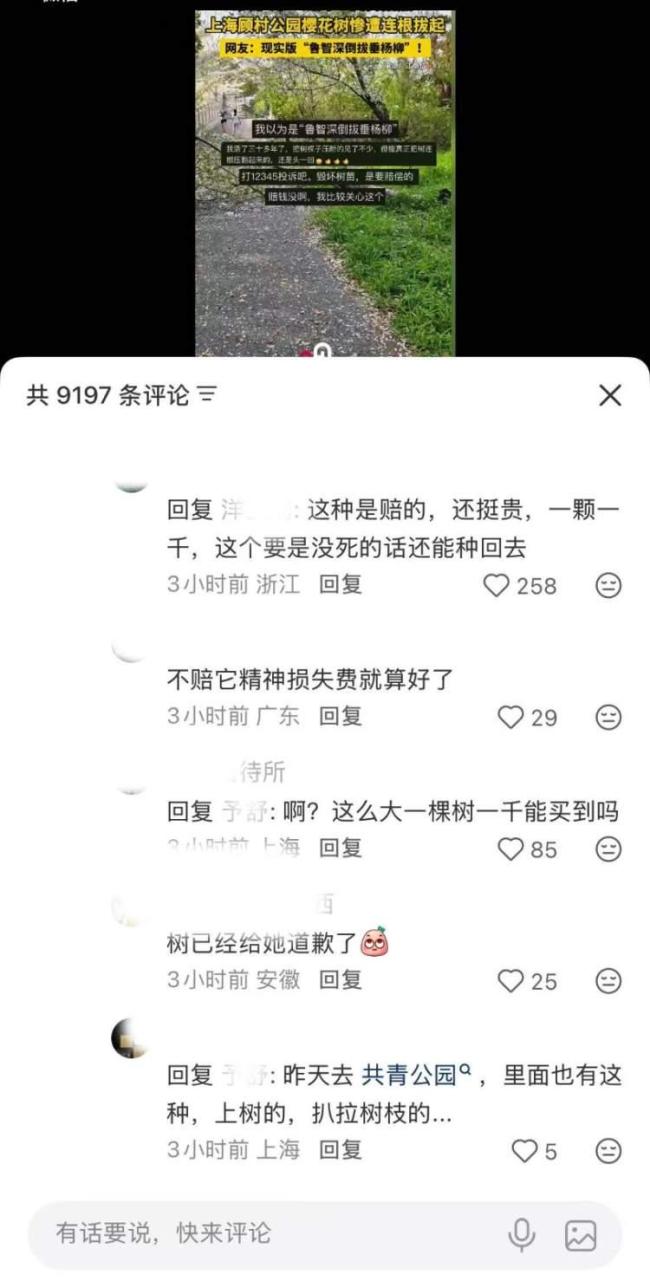Reply to the 这种是赔的 comment
The image size is (650, 1281).
[x=340, y=584]
